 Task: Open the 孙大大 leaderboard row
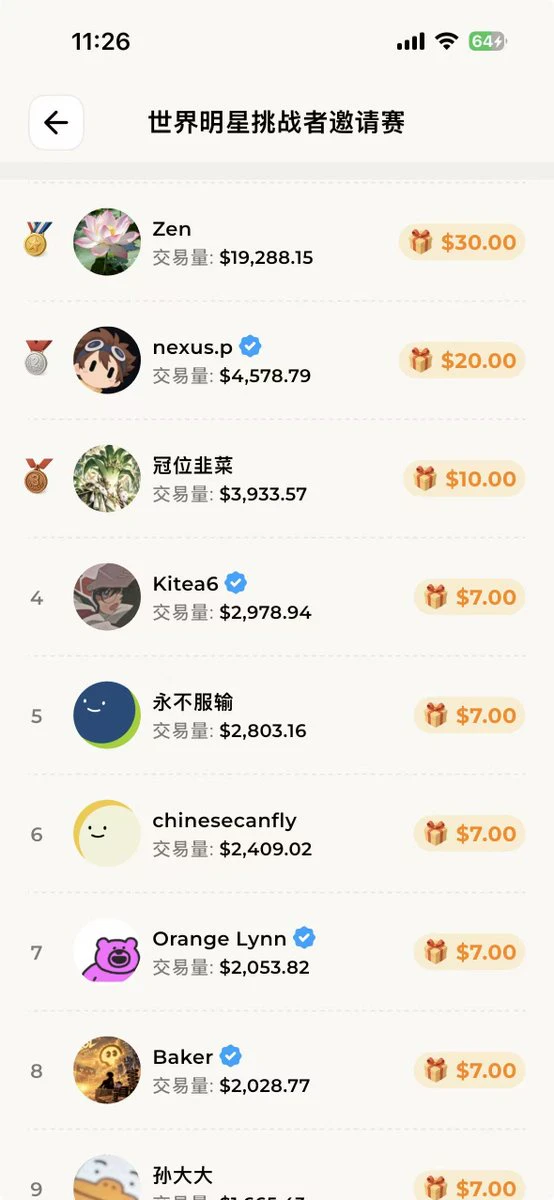coord(277,1166)
